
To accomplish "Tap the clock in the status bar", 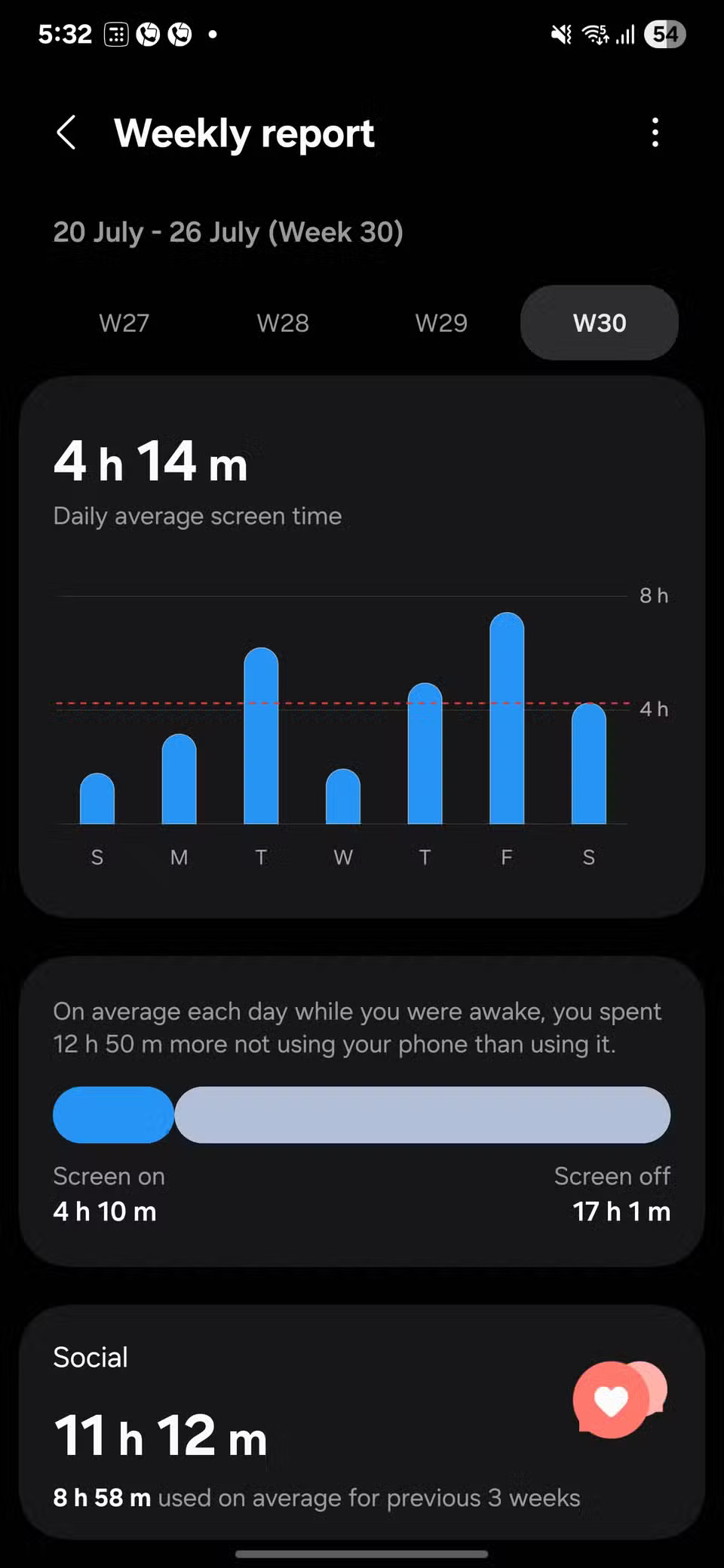I will (x=63, y=33).
